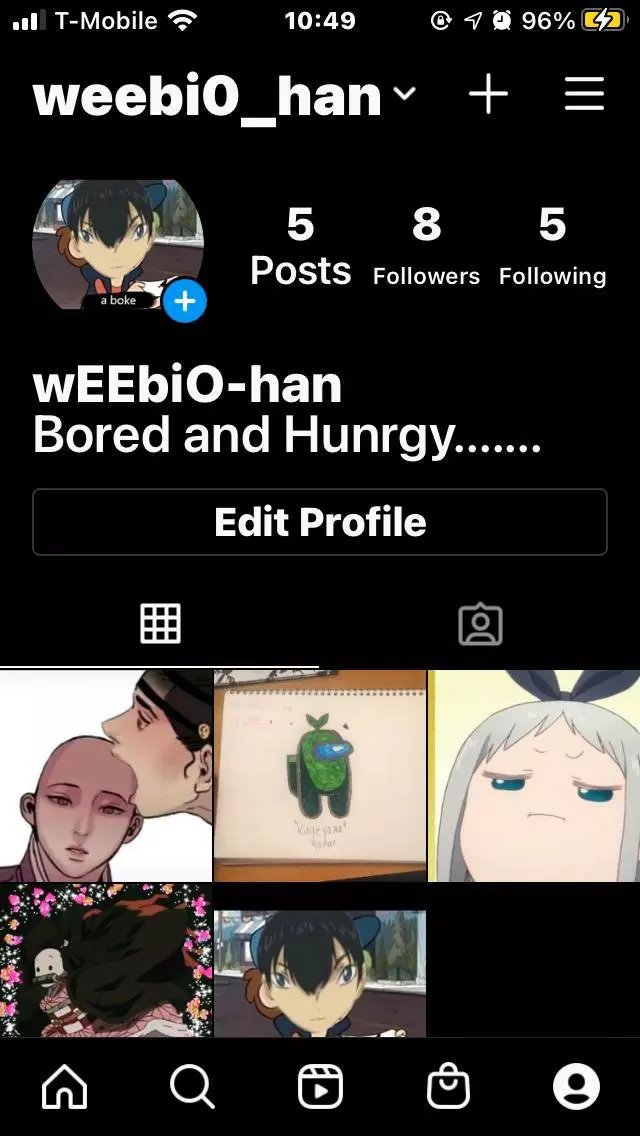
Task: Add a story via blue plus badge
Action: [185, 301]
